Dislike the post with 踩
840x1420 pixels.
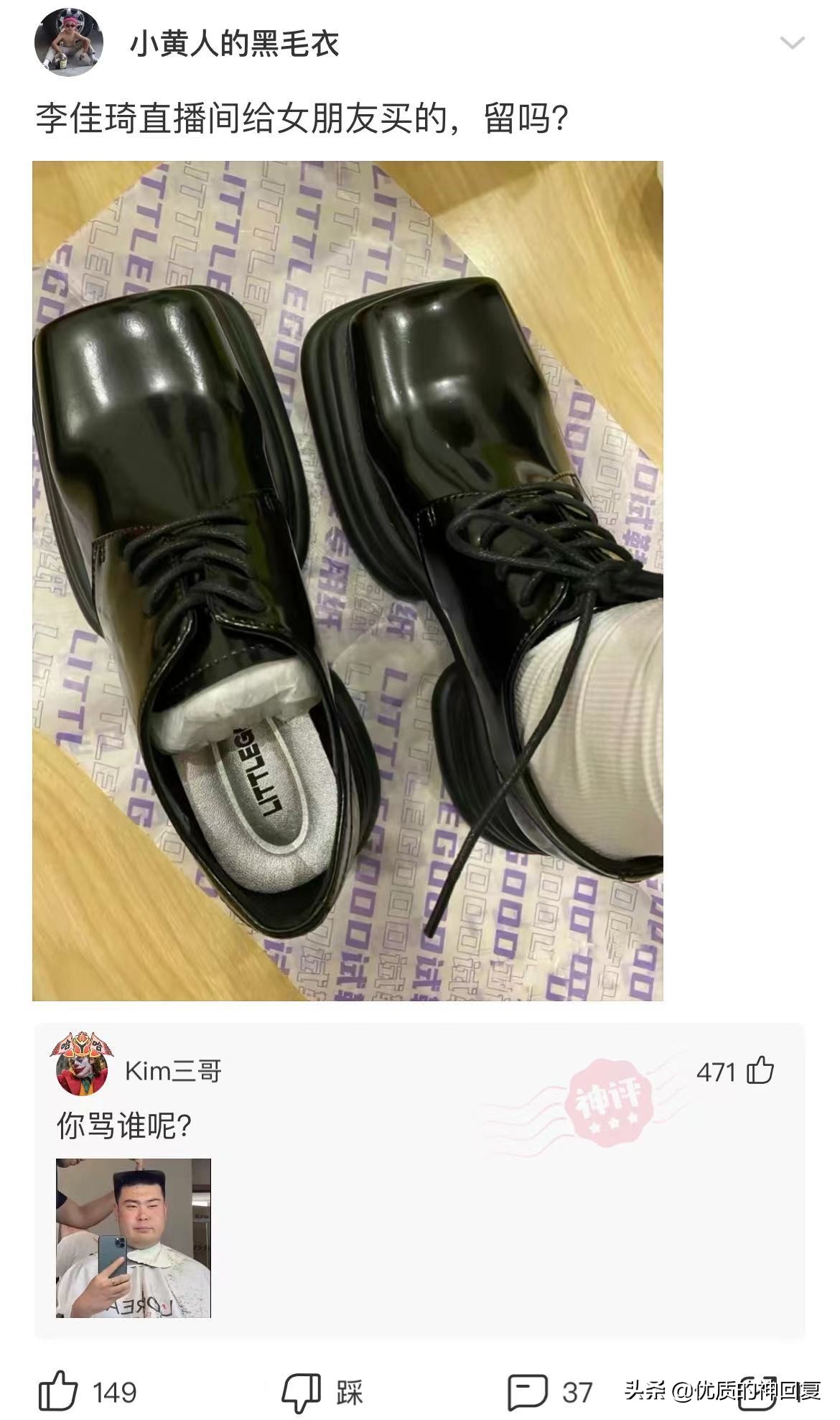click(x=302, y=1392)
